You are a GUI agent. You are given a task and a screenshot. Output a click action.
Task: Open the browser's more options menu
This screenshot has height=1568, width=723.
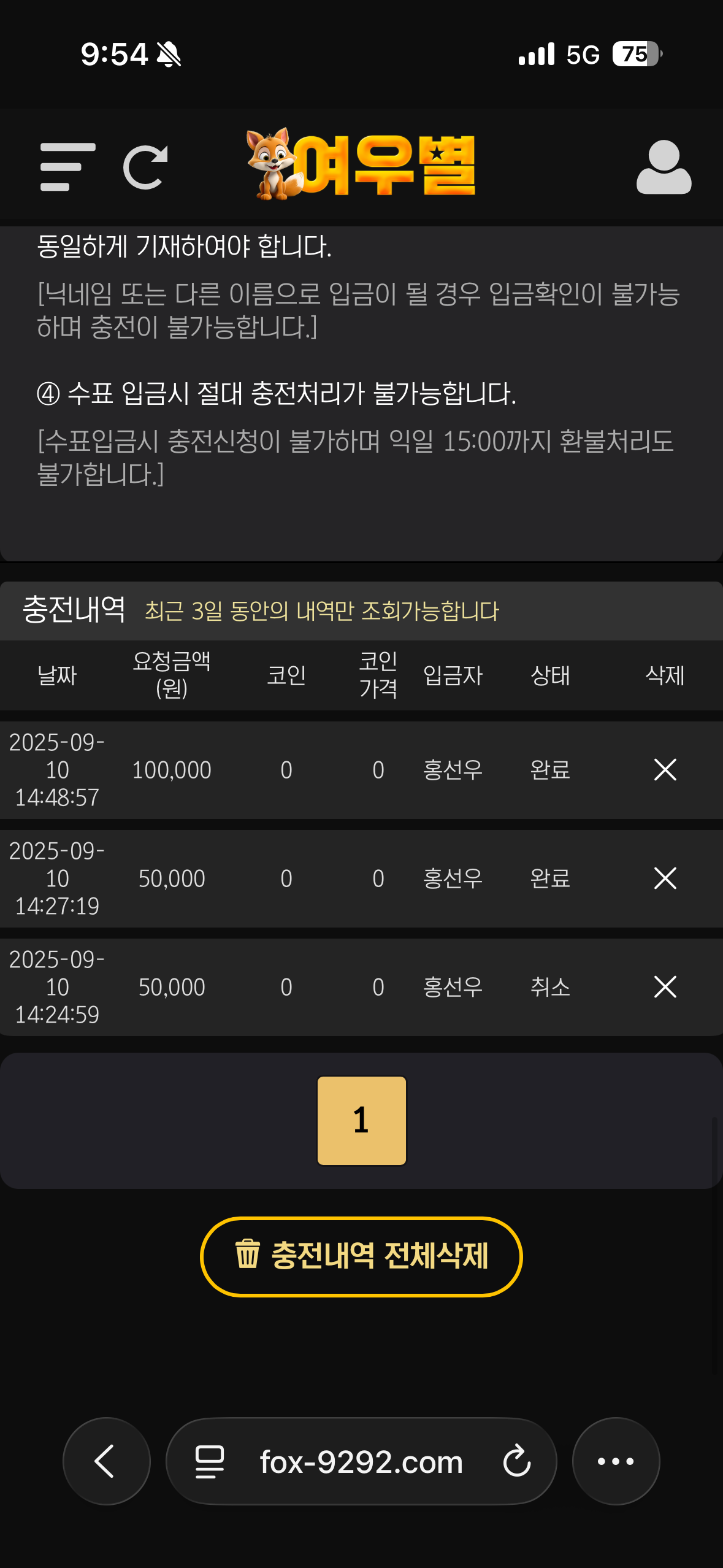pyautogui.click(x=616, y=1461)
